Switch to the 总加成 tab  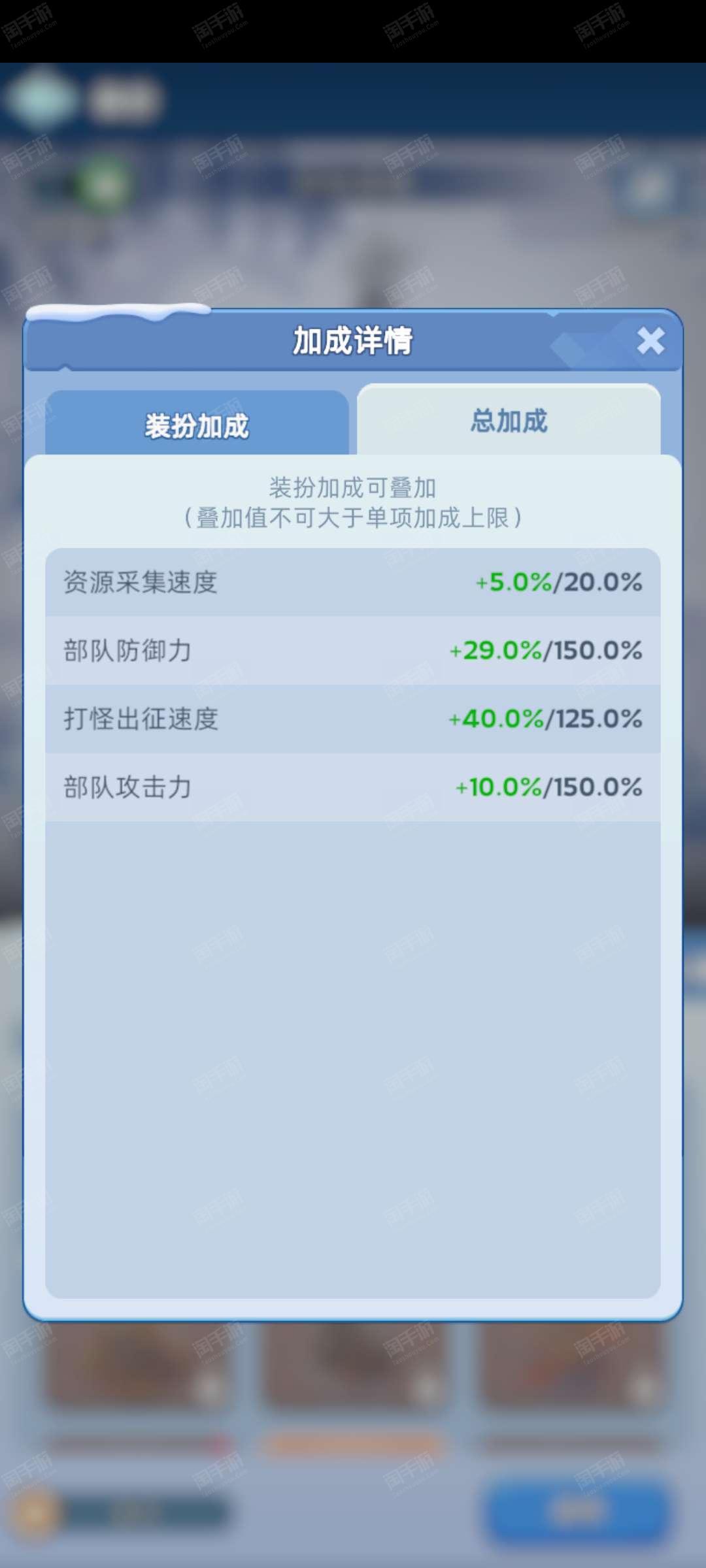point(509,421)
